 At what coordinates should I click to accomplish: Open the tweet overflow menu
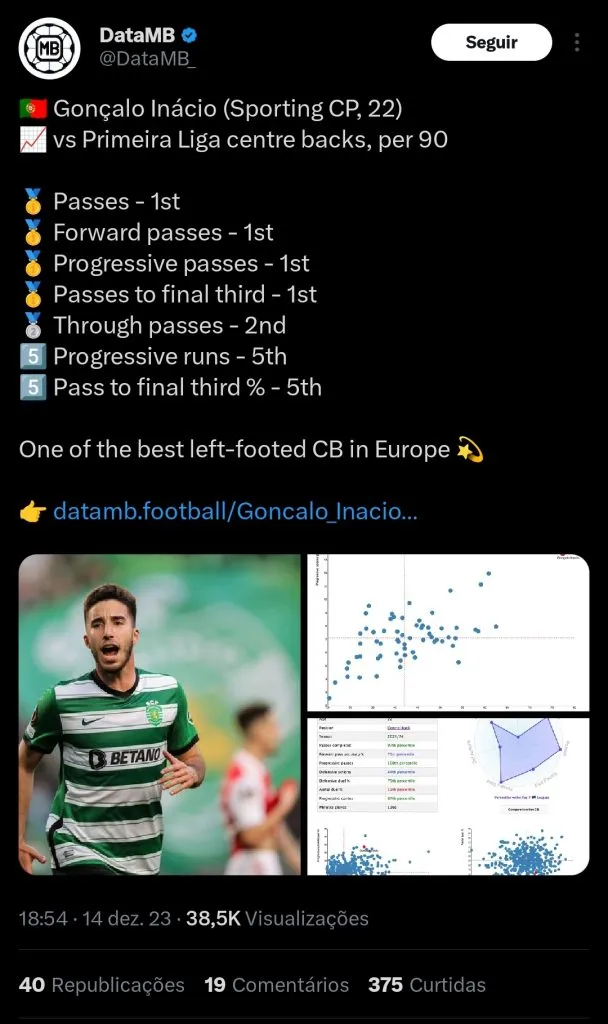point(577,42)
